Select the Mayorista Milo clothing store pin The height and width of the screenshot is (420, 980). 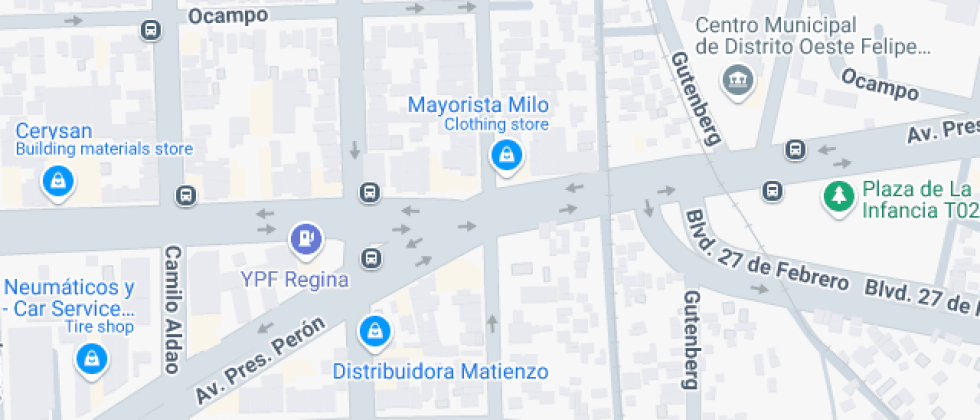click(x=507, y=155)
